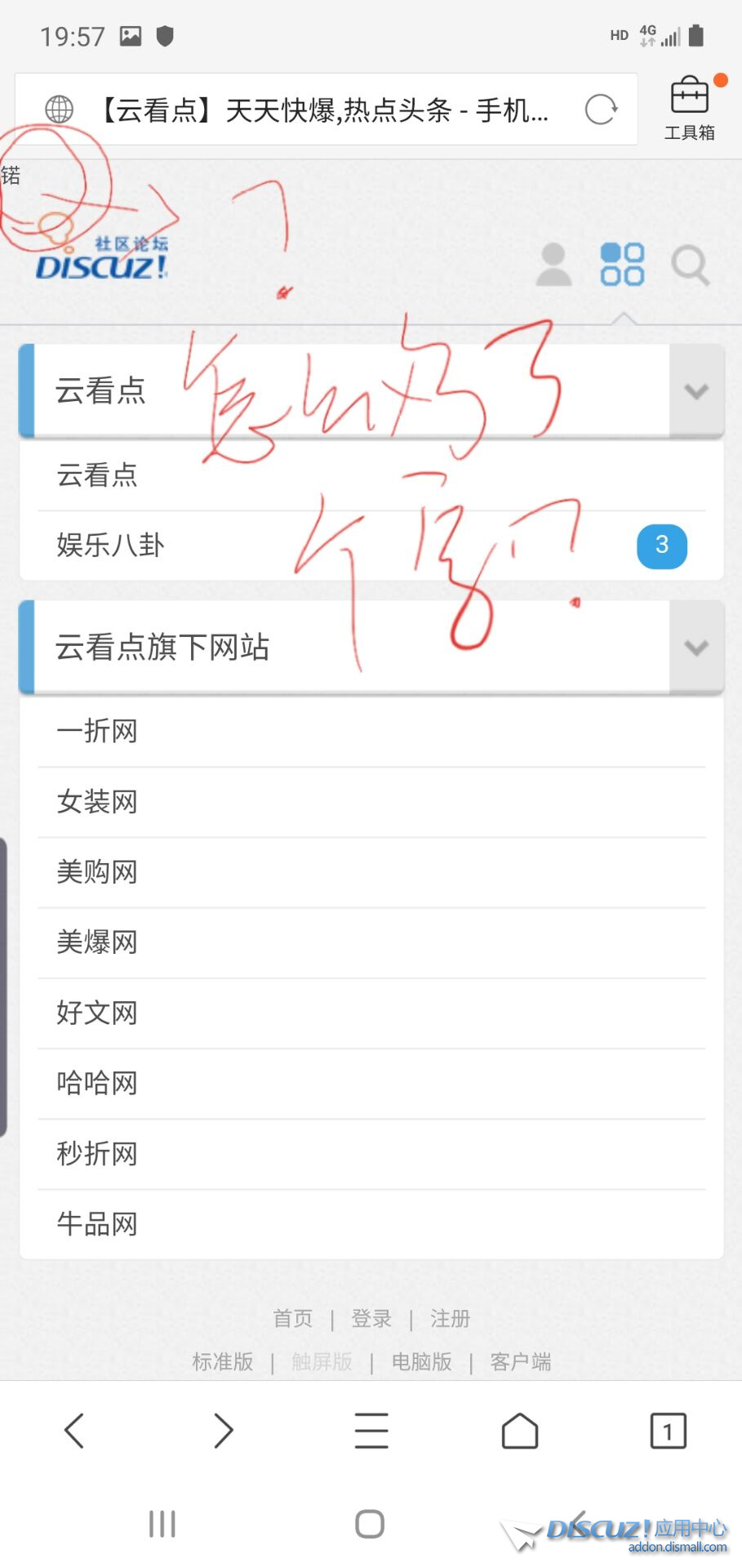Open the browser tabs counter

[x=668, y=1431]
